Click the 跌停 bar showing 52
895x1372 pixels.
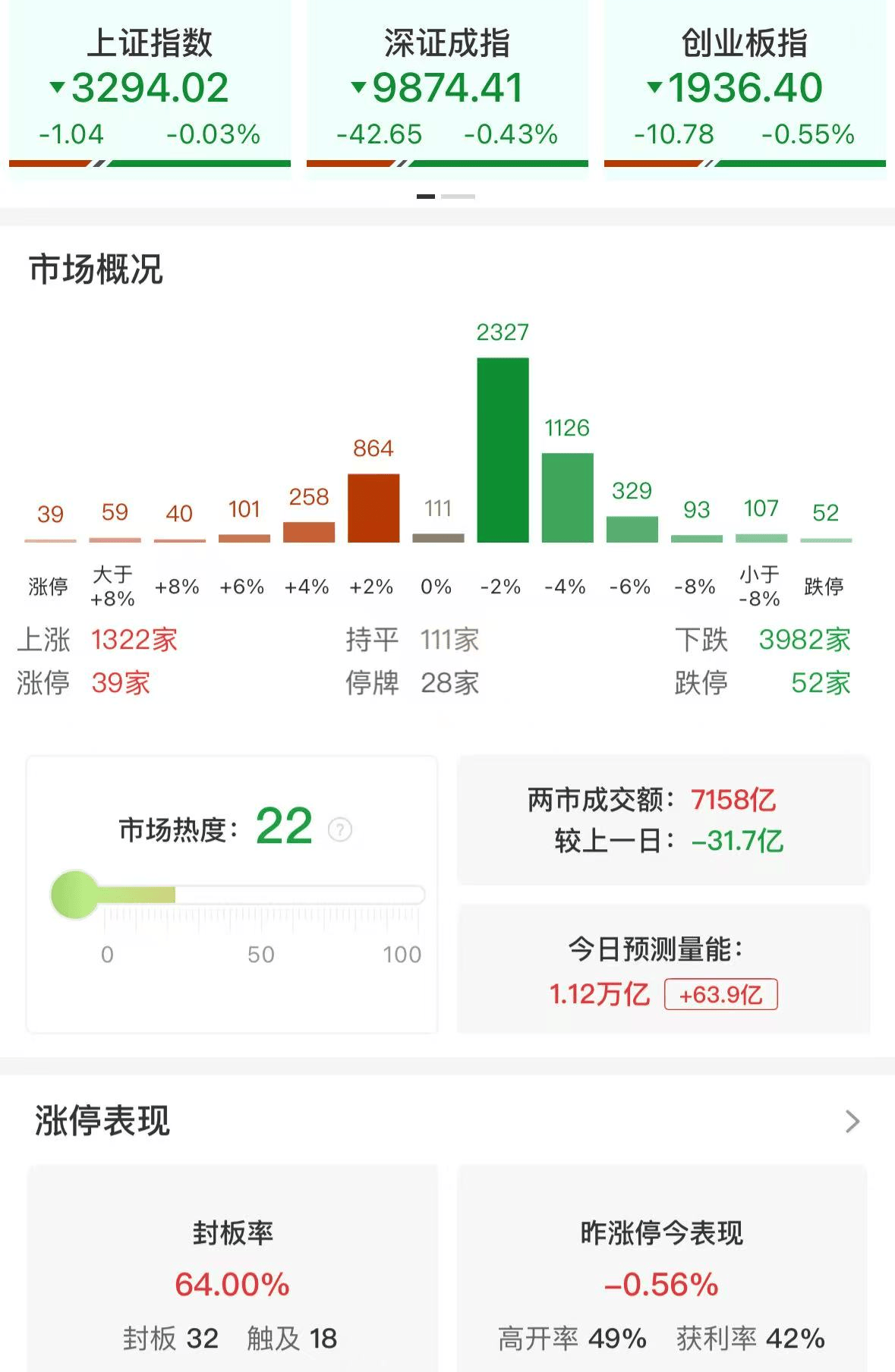pos(826,539)
